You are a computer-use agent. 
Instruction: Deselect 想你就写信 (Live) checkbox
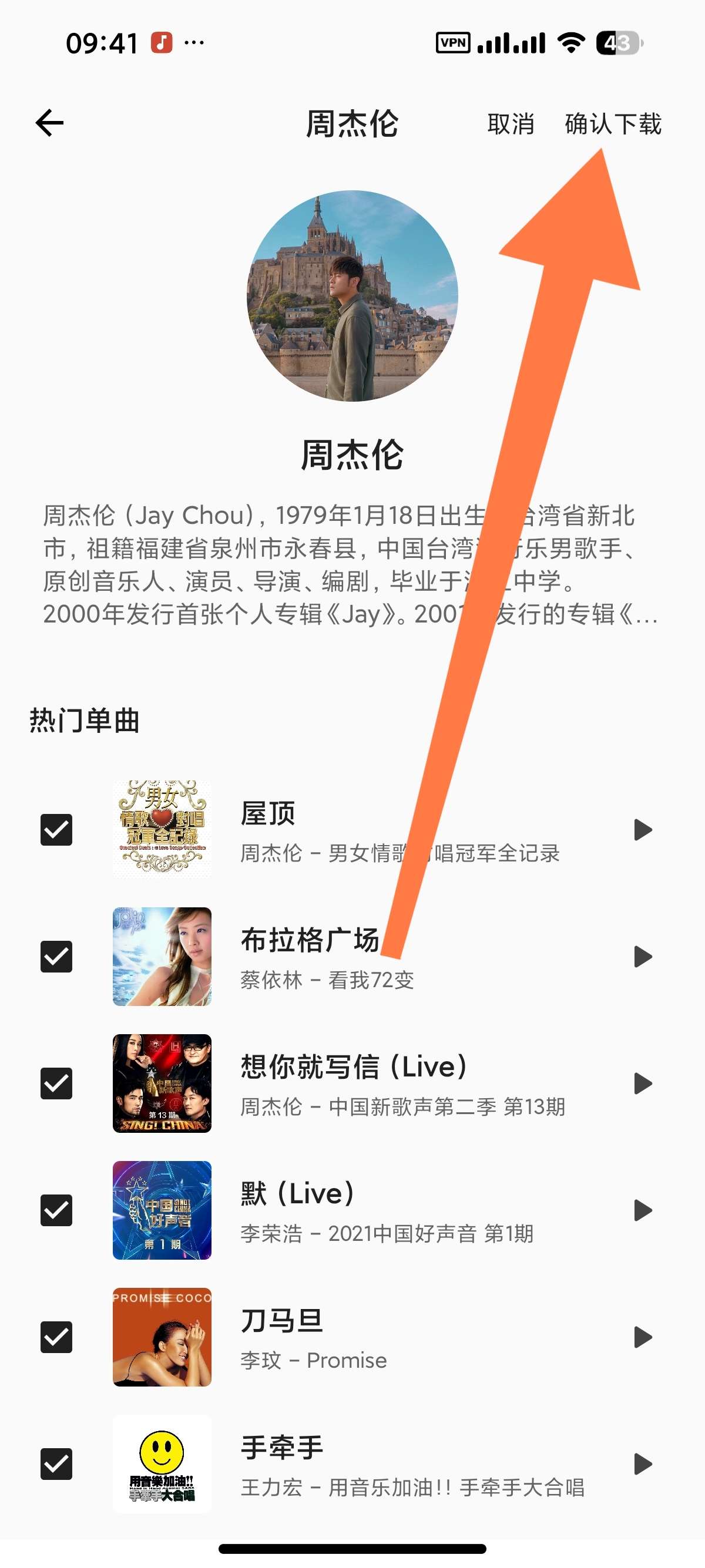coord(56,1084)
